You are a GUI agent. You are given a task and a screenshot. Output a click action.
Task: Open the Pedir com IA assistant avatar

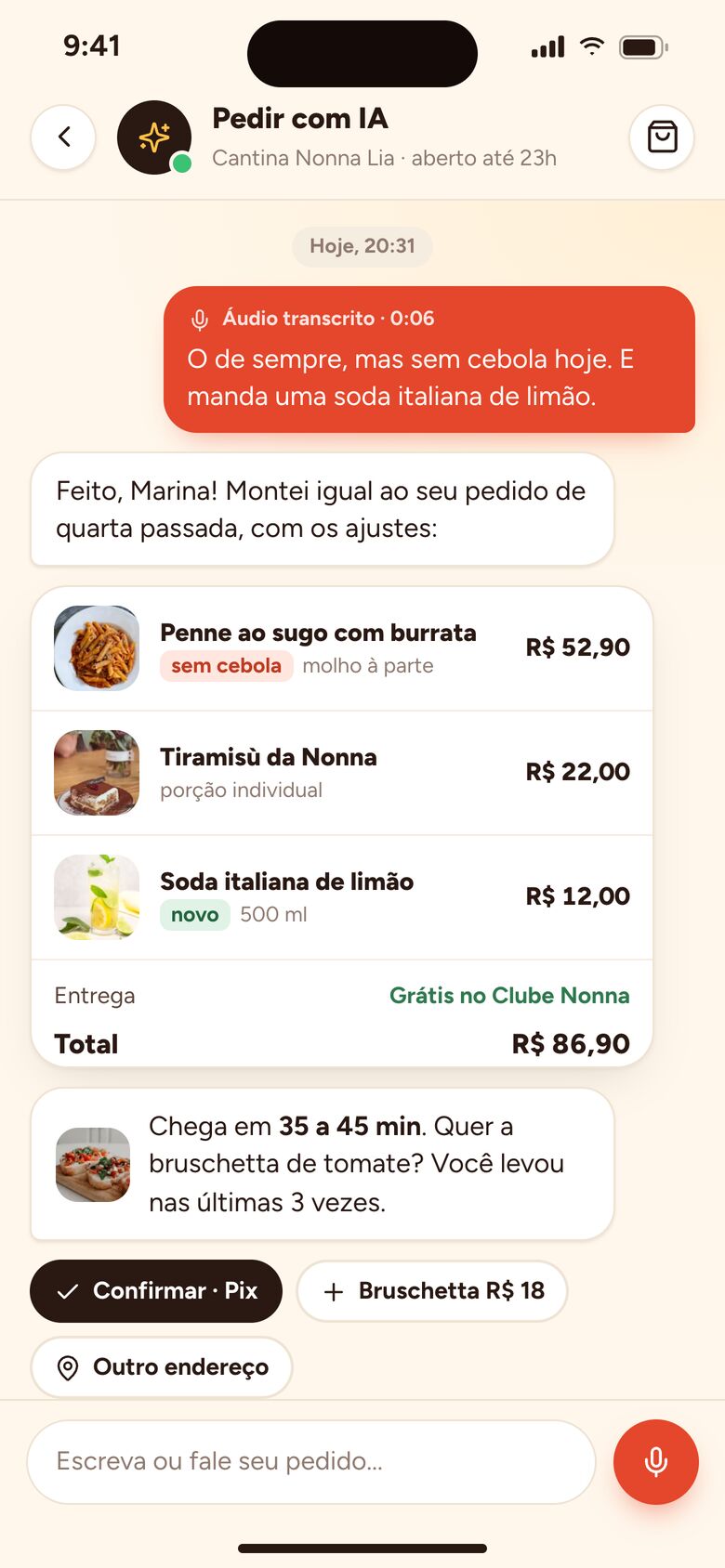[x=154, y=137]
